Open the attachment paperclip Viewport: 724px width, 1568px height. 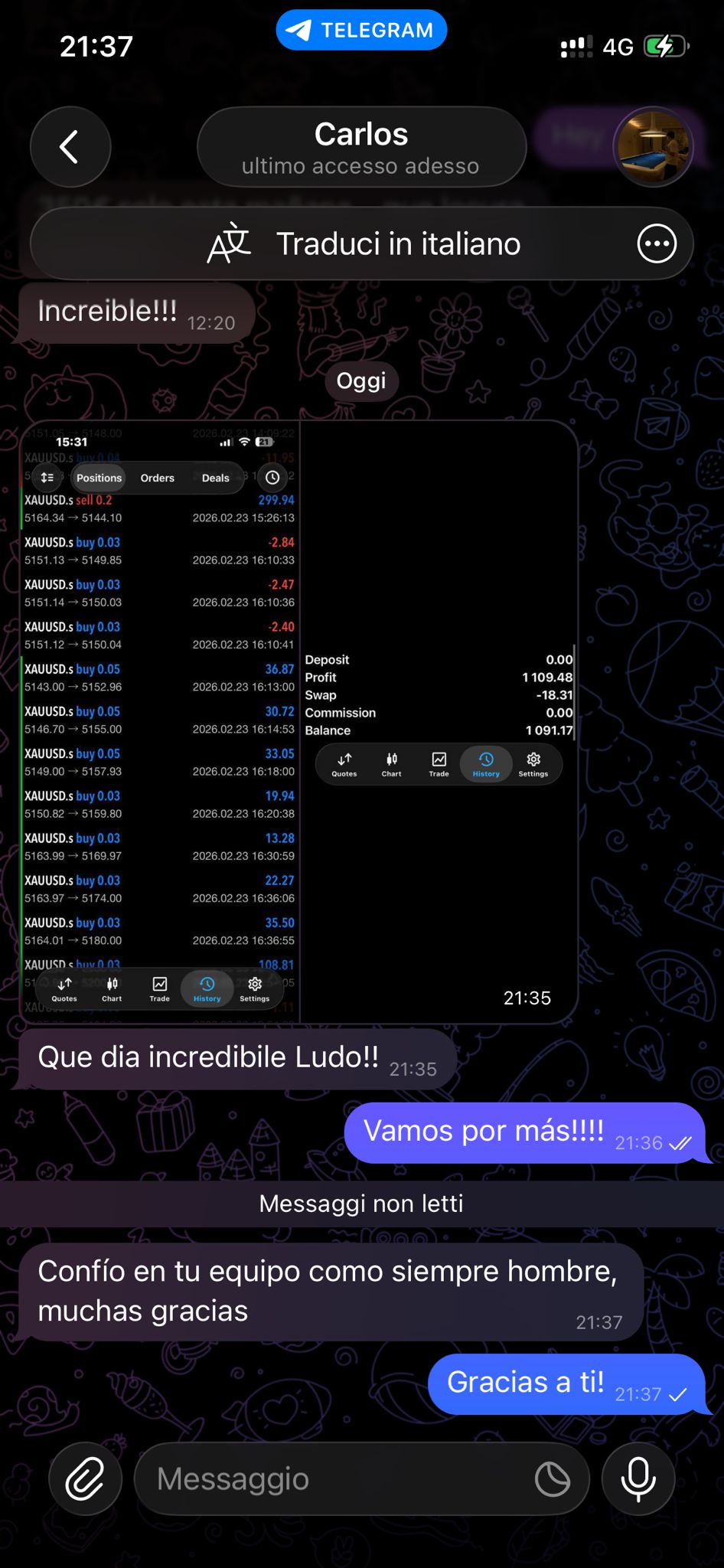[x=85, y=1479]
